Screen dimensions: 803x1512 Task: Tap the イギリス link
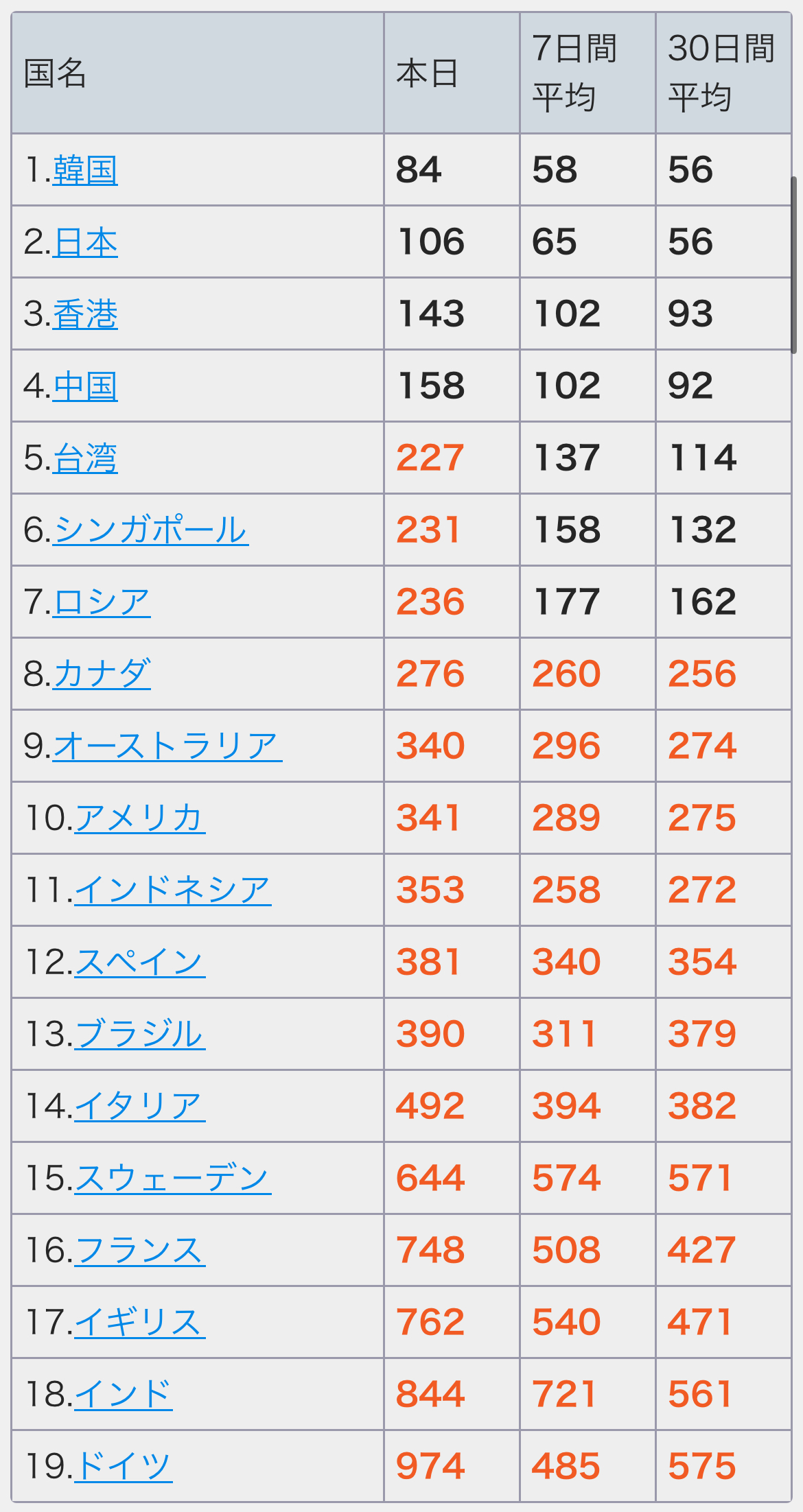[x=140, y=1323]
